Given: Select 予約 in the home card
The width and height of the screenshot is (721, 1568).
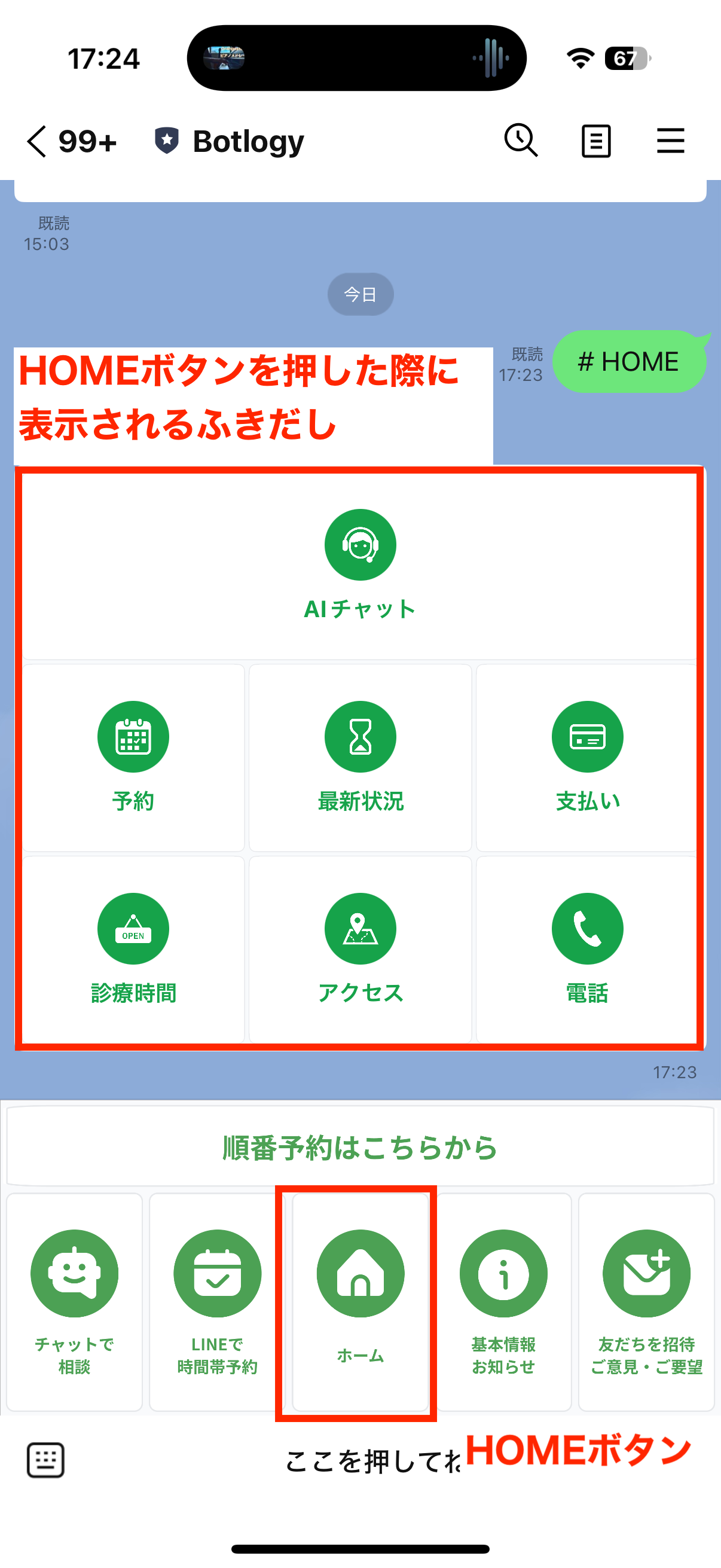Looking at the screenshot, I should tap(133, 756).
